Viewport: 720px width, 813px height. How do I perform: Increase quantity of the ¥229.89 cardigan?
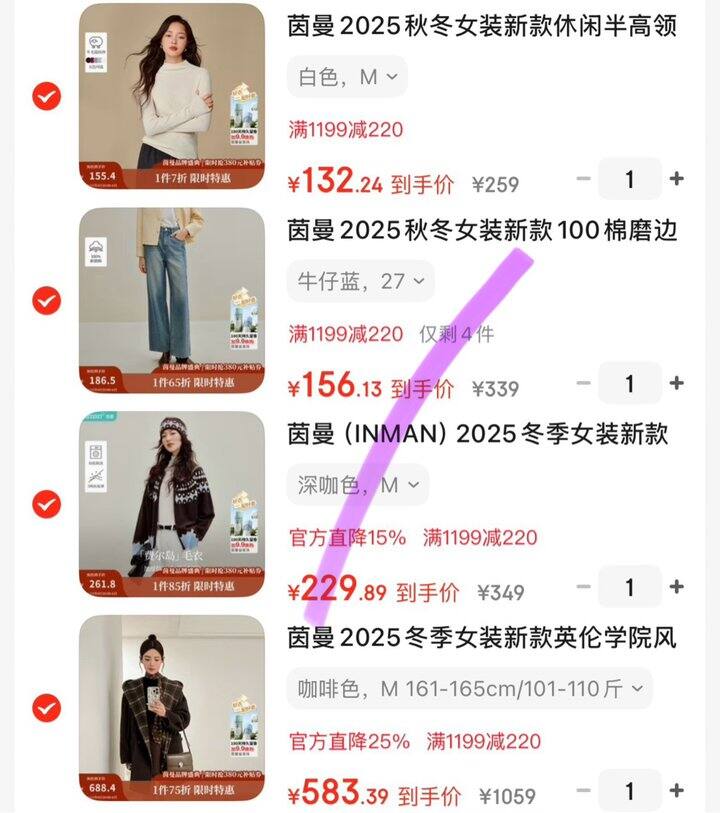(x=677, y=587)
